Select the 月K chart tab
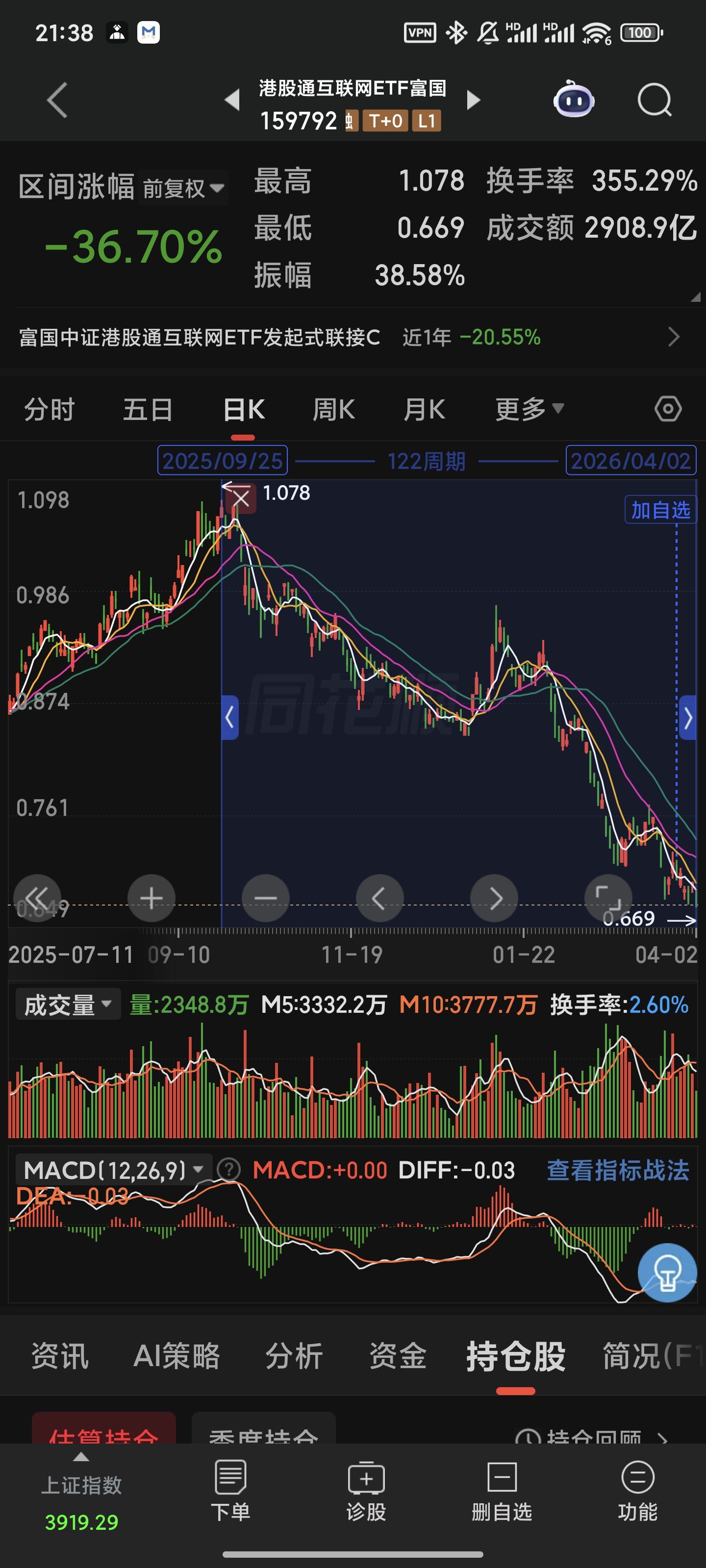 (424, 410)
